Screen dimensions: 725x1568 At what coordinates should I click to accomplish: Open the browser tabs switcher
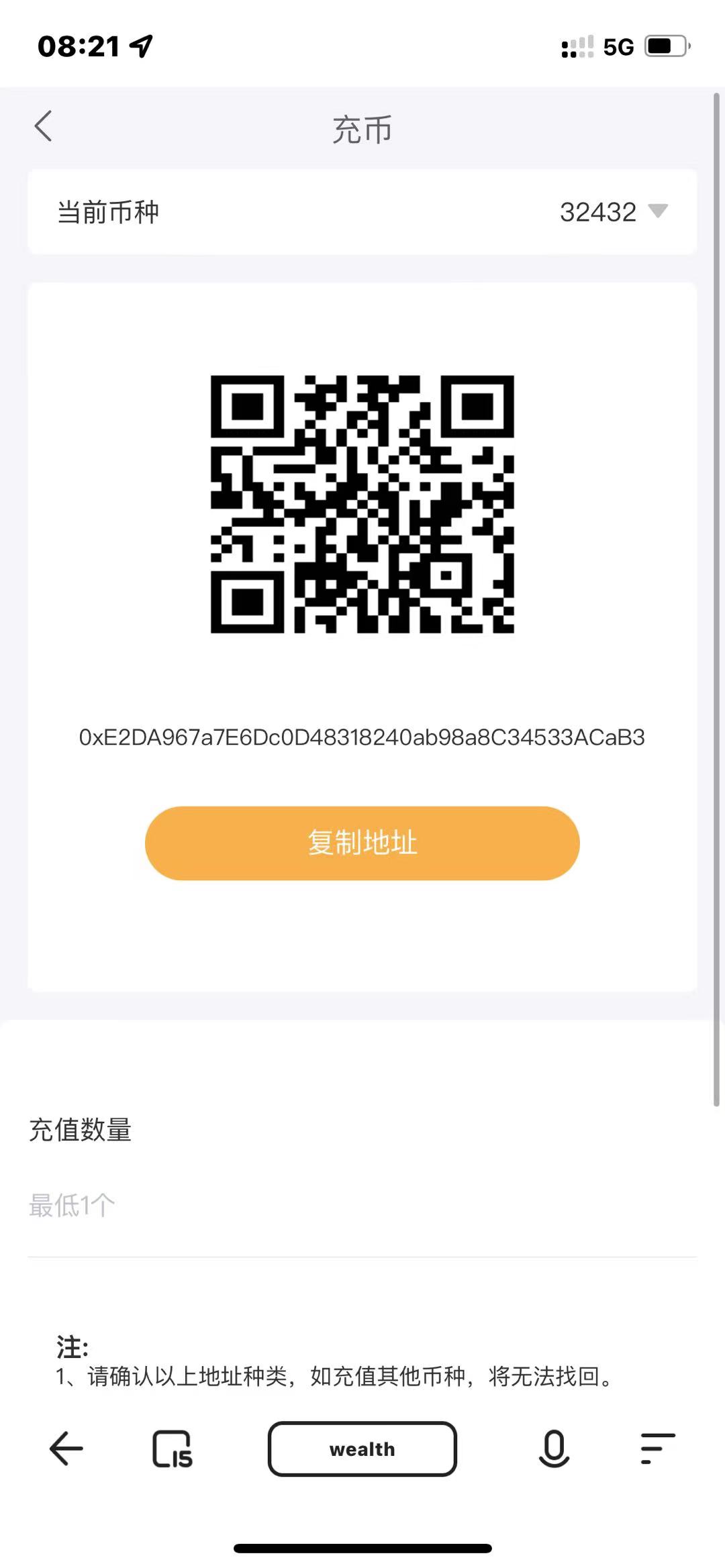point(172,1449)
